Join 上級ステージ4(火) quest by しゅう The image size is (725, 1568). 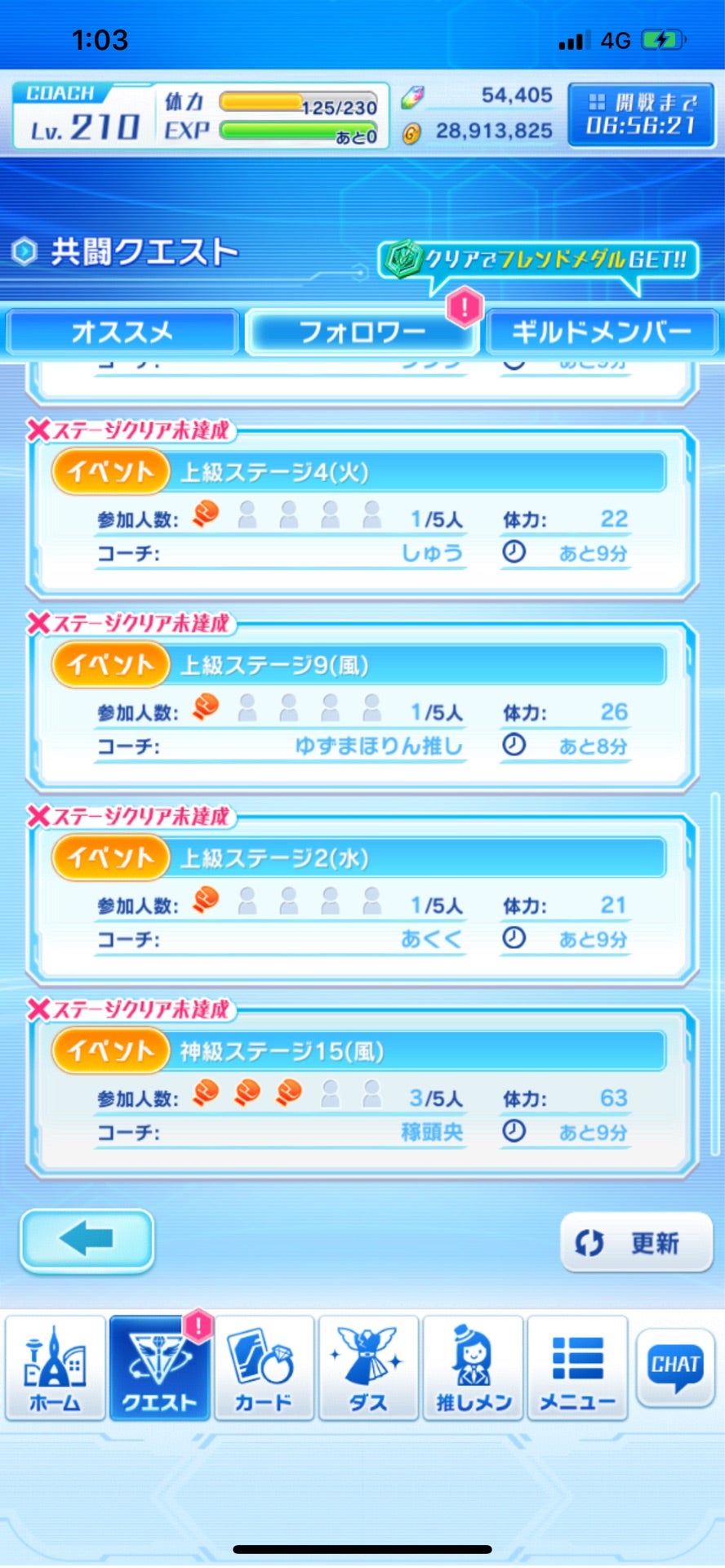362,513
